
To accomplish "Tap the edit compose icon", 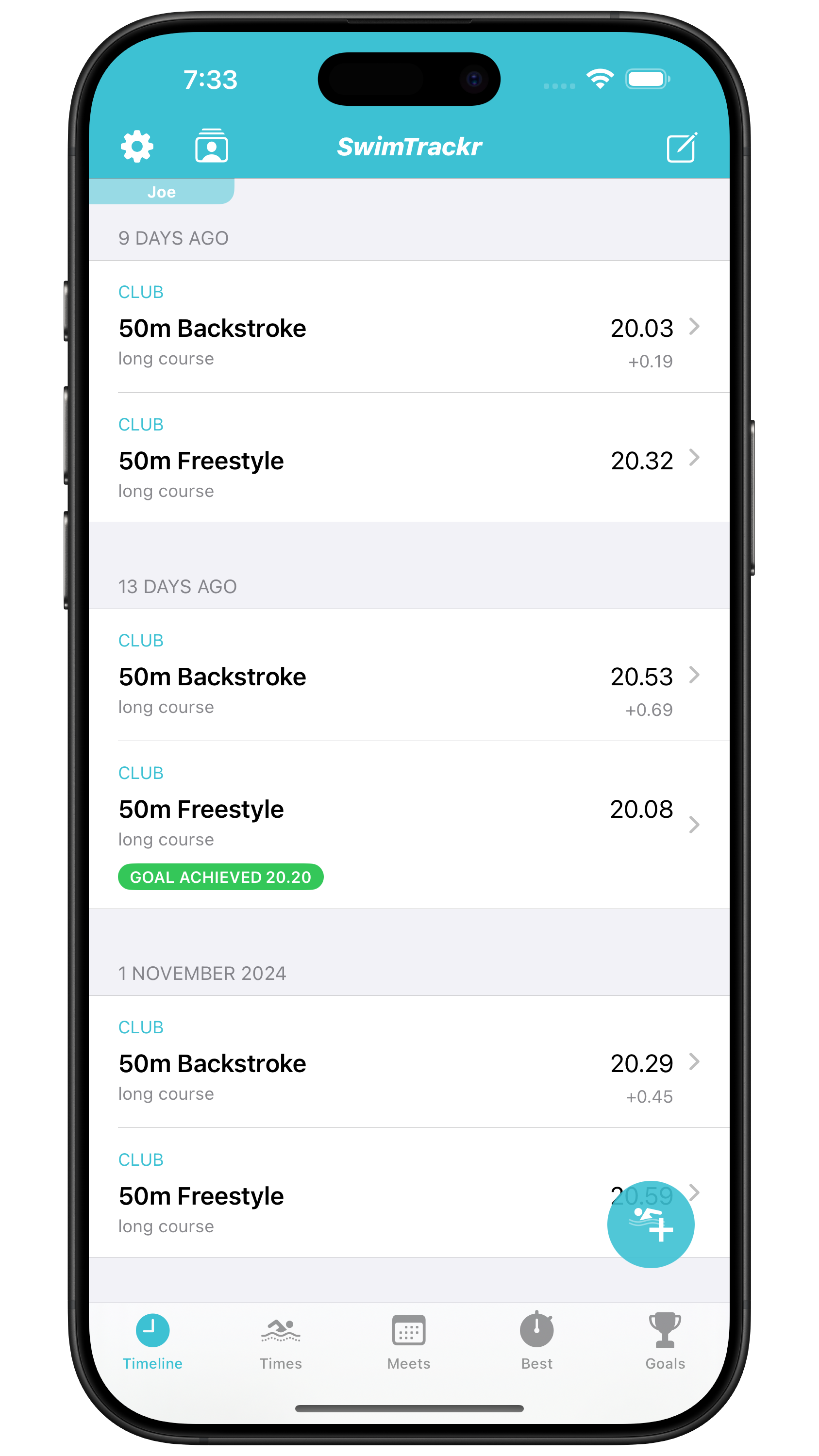I will coord(681,148).
